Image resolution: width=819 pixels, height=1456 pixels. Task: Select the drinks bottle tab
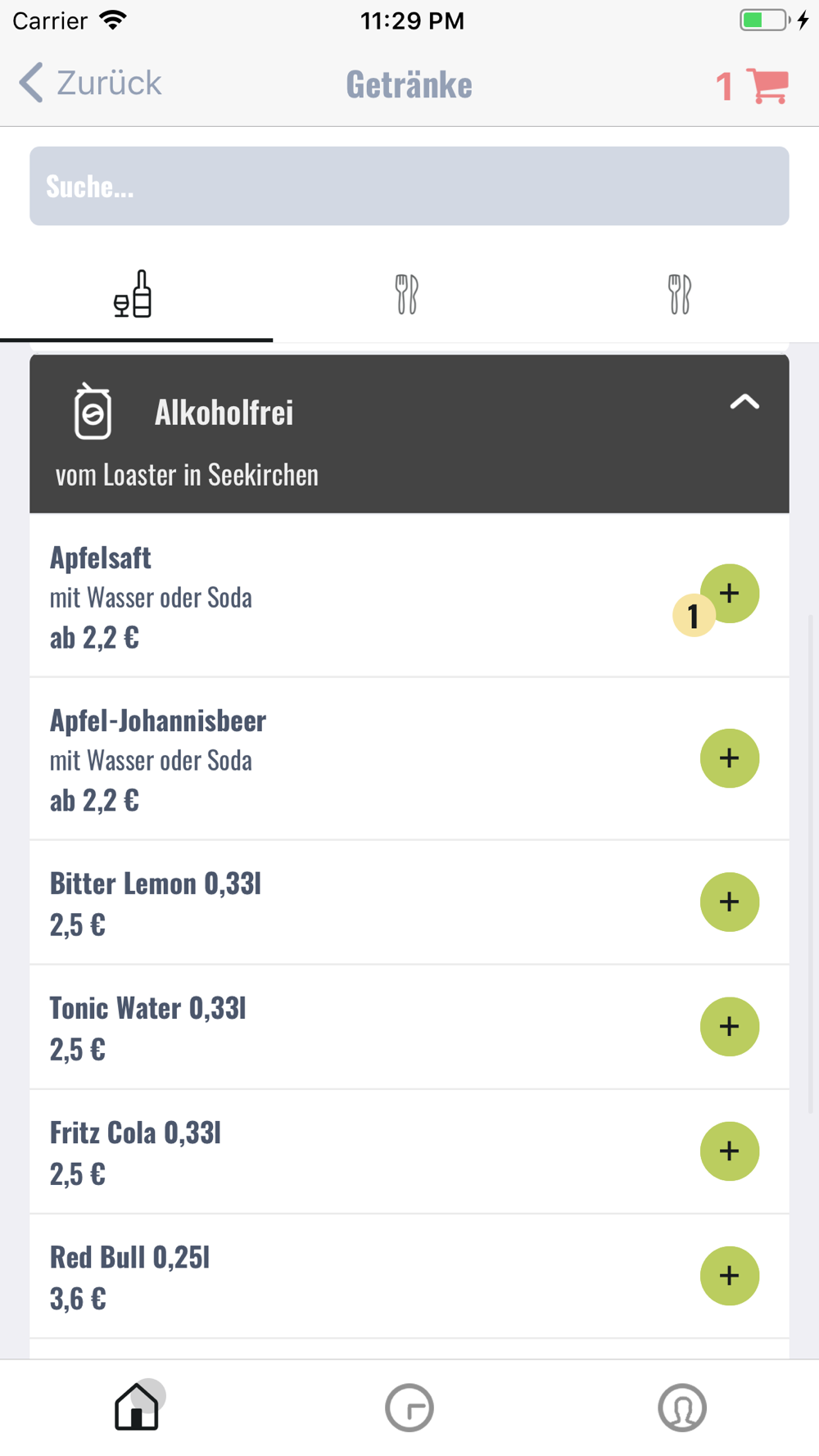point(135,294)
